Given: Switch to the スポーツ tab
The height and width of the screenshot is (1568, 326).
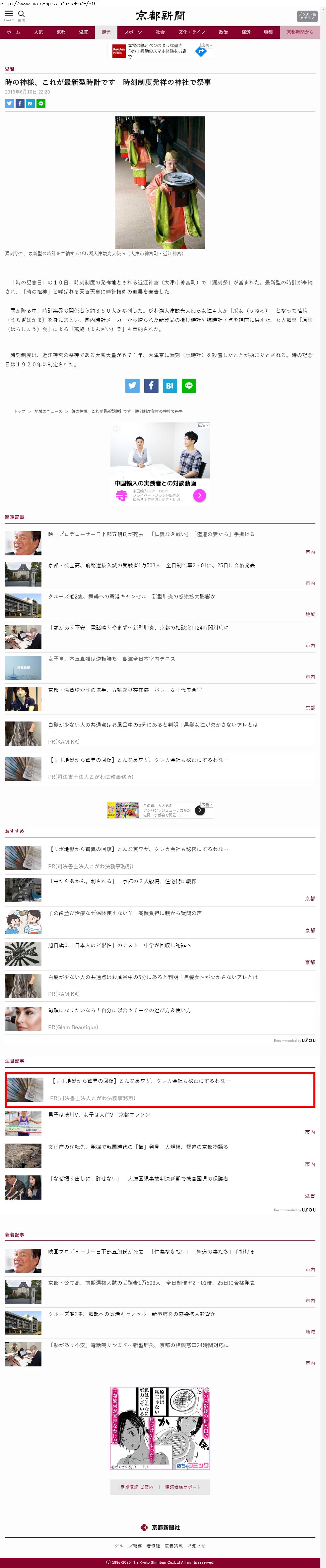Looking at the screenshot, I should click(x=133, y=32).
